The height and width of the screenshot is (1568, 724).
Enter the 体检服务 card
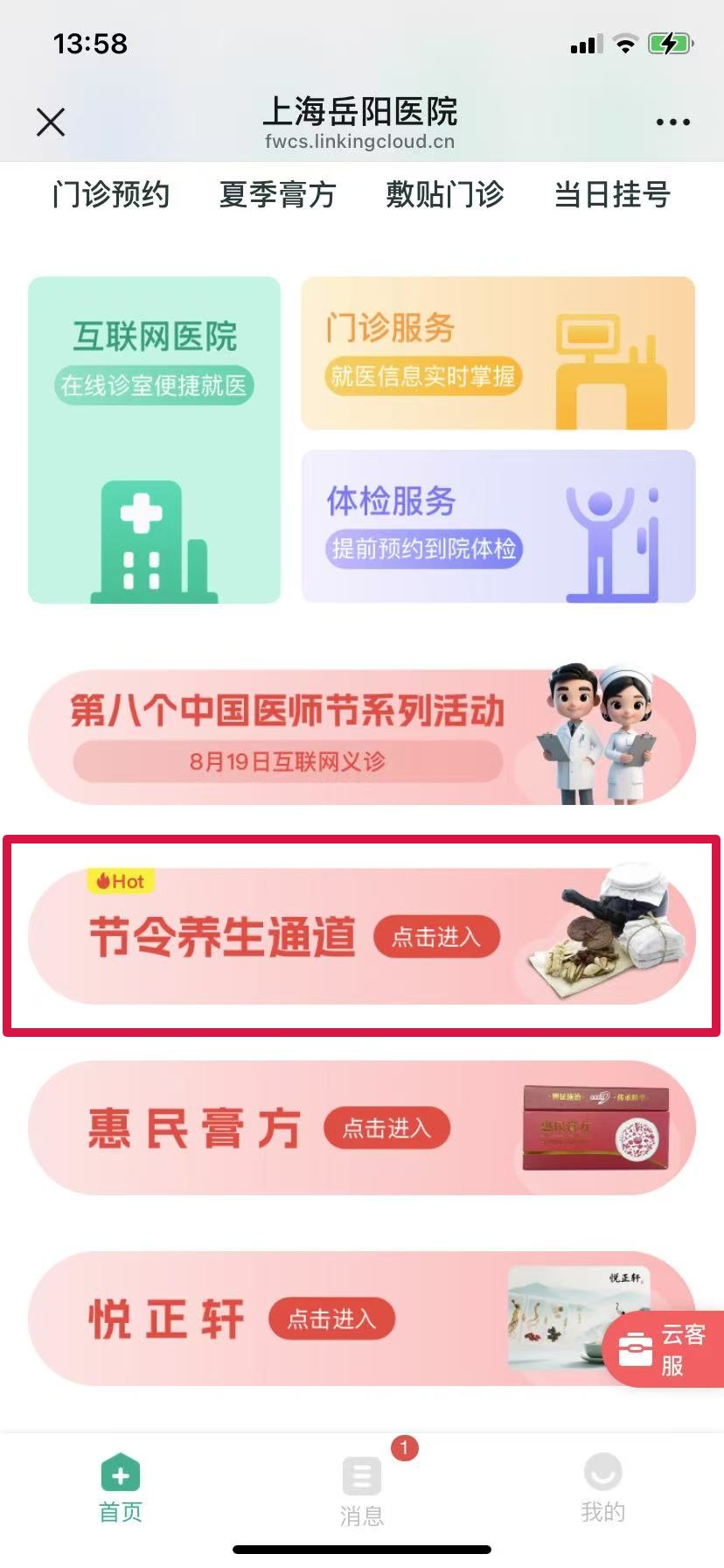click(498, 526)
